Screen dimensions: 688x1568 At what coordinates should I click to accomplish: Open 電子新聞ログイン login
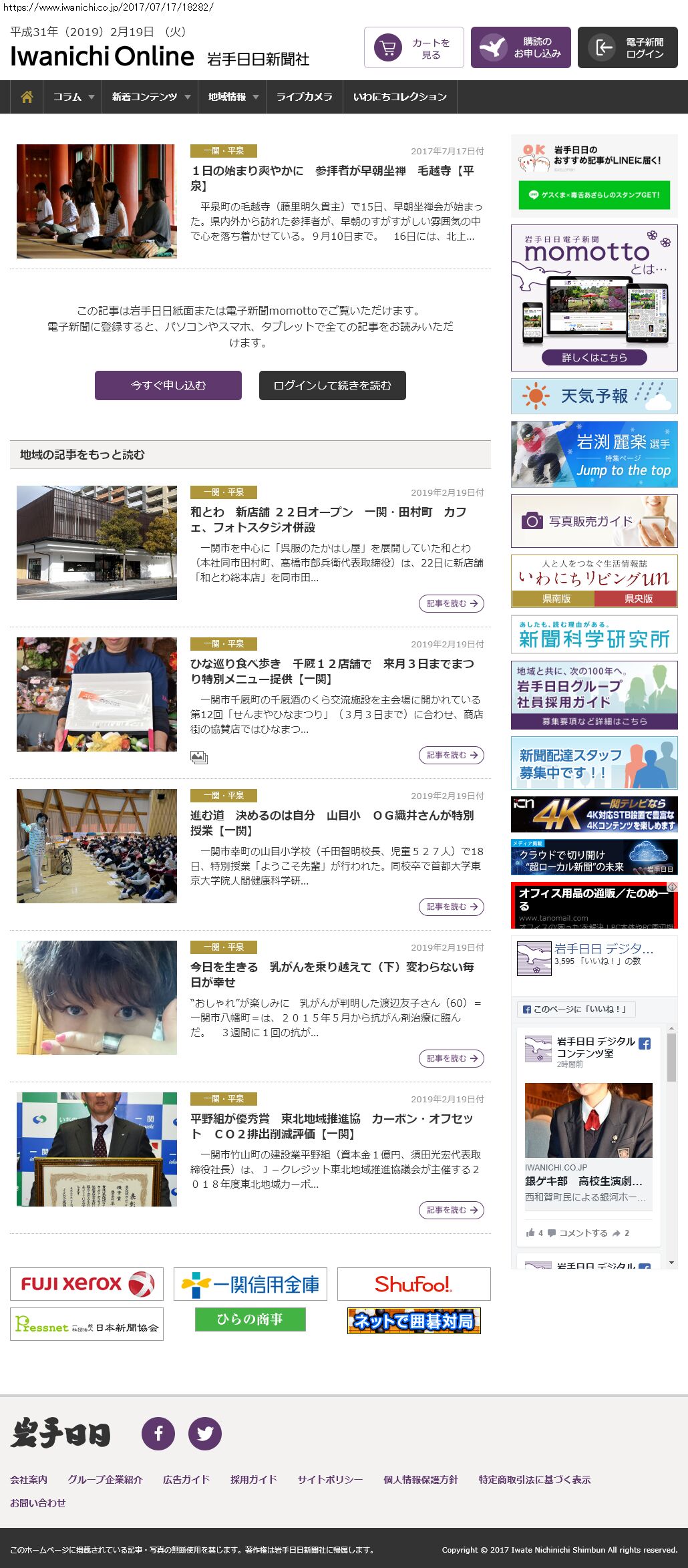[x=628, y=48]
